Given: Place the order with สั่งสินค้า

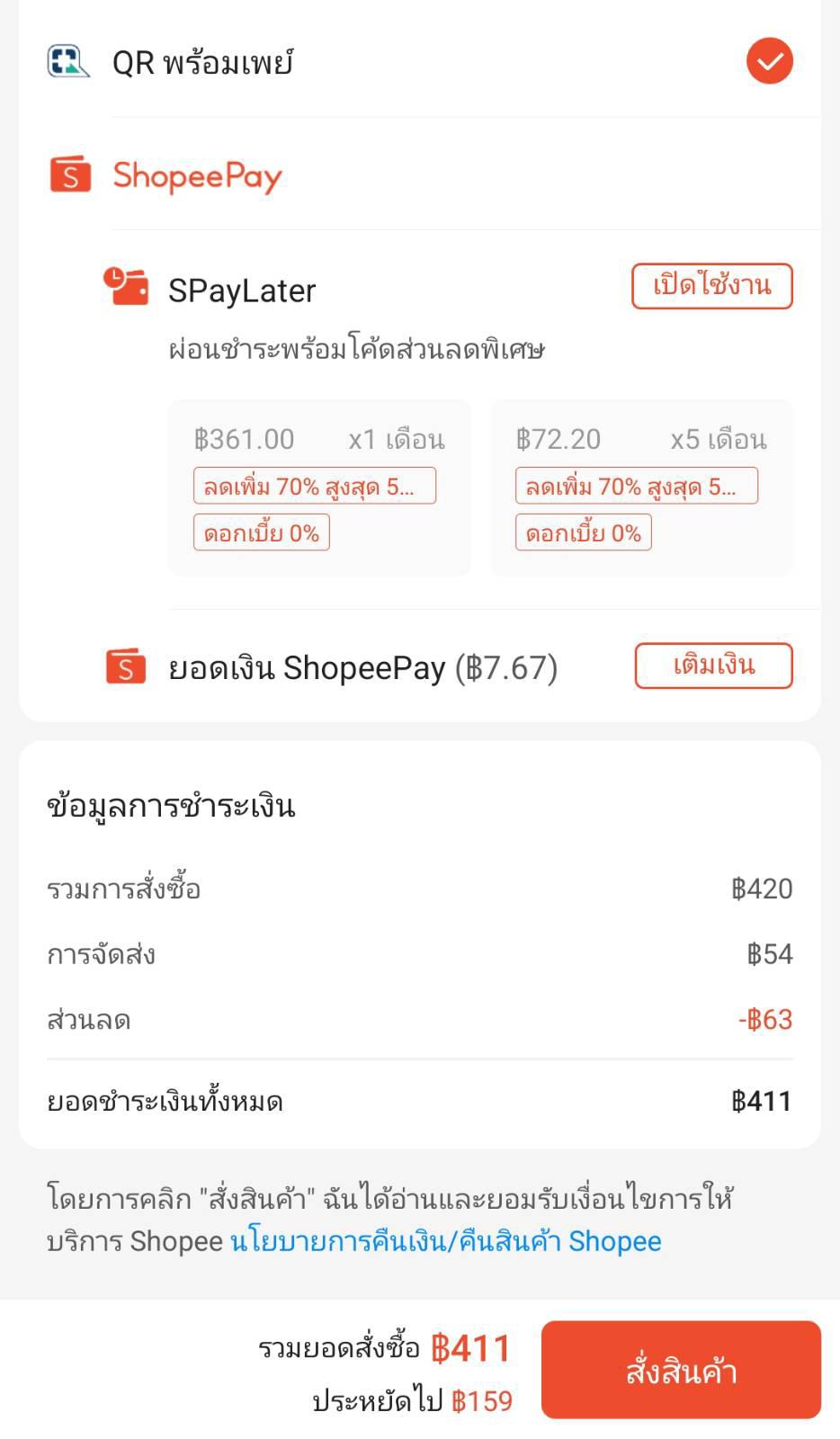Looking at the screenshot, I should point(681,1370).
